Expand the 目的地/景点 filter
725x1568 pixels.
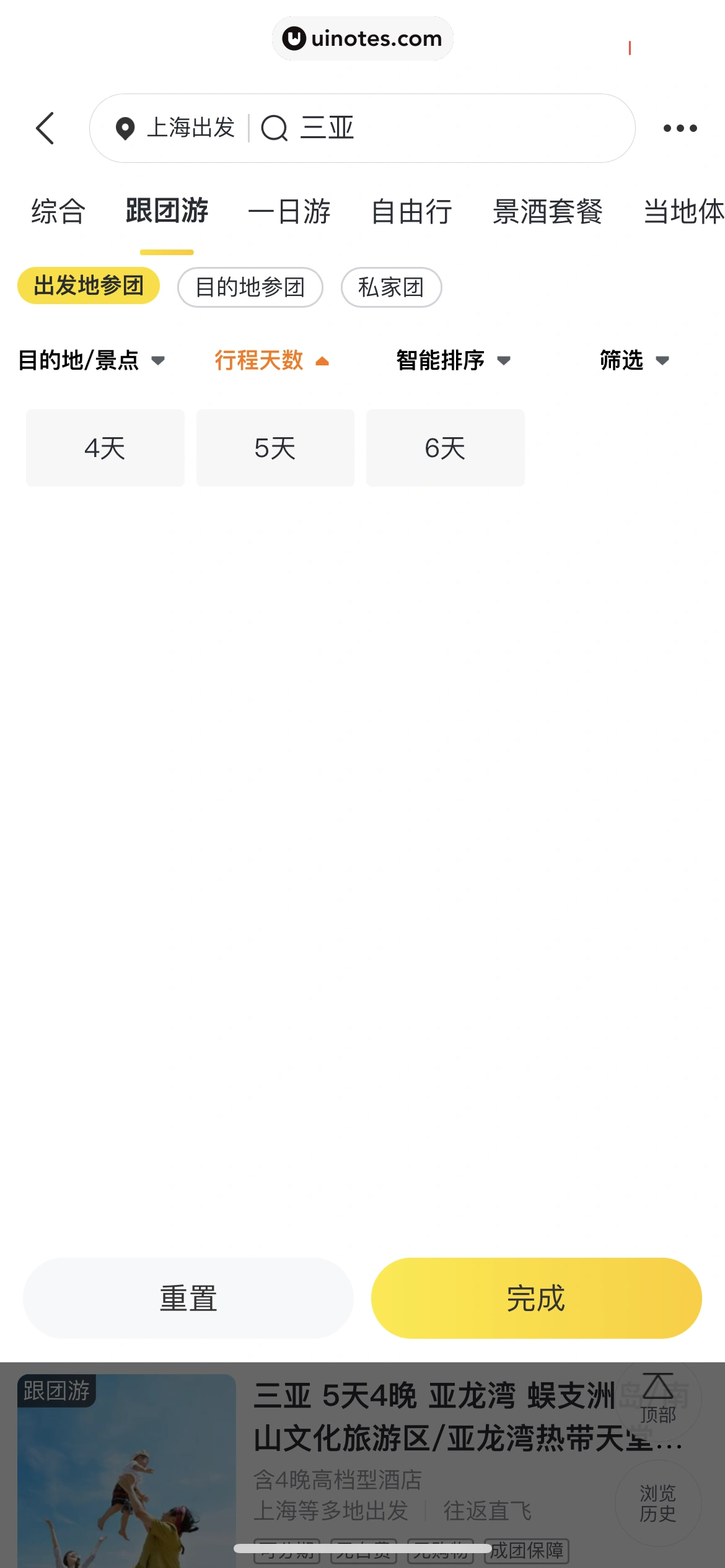91,360
